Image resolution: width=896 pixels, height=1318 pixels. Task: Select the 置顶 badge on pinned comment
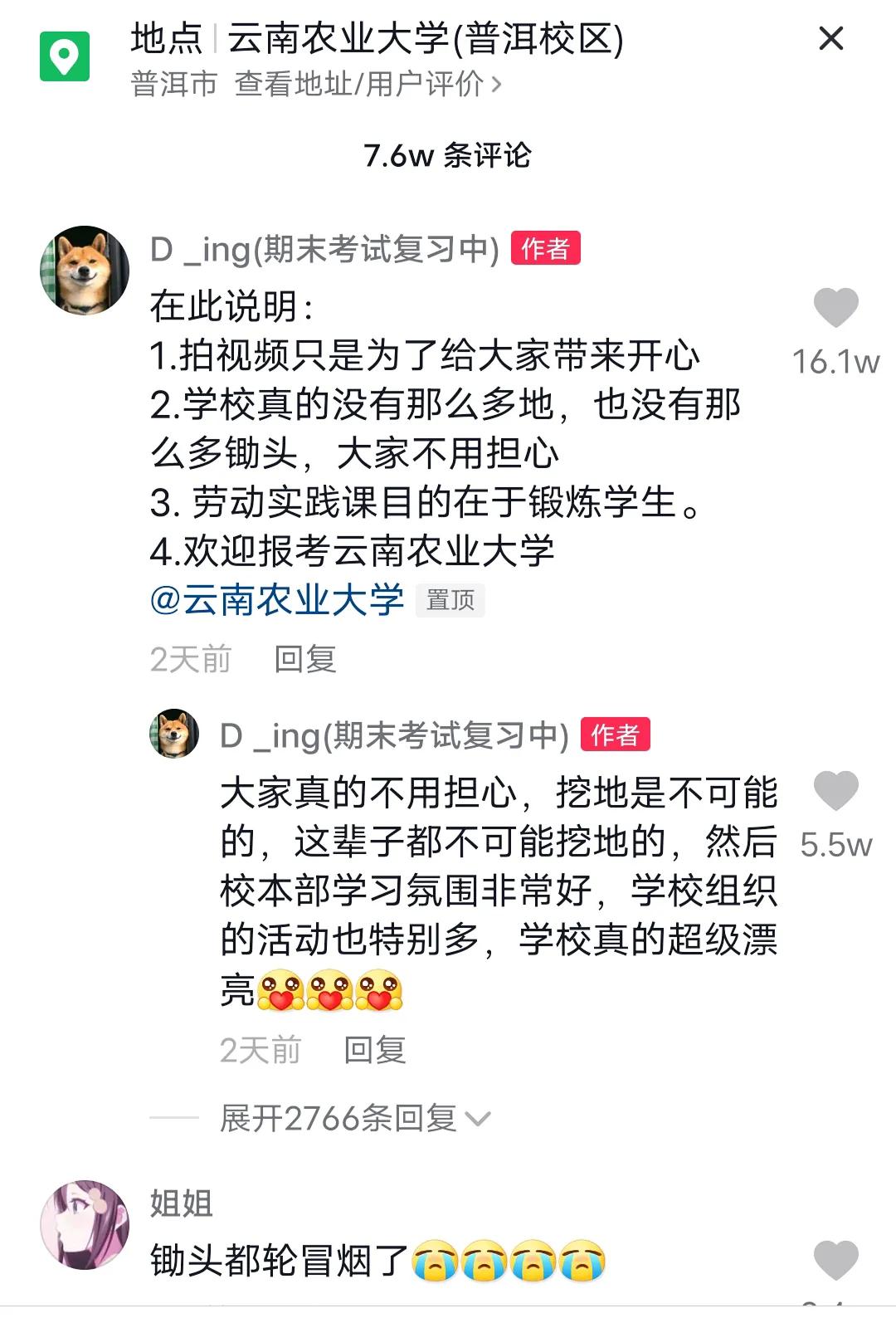pyautogui.click(x=448, y=600)
